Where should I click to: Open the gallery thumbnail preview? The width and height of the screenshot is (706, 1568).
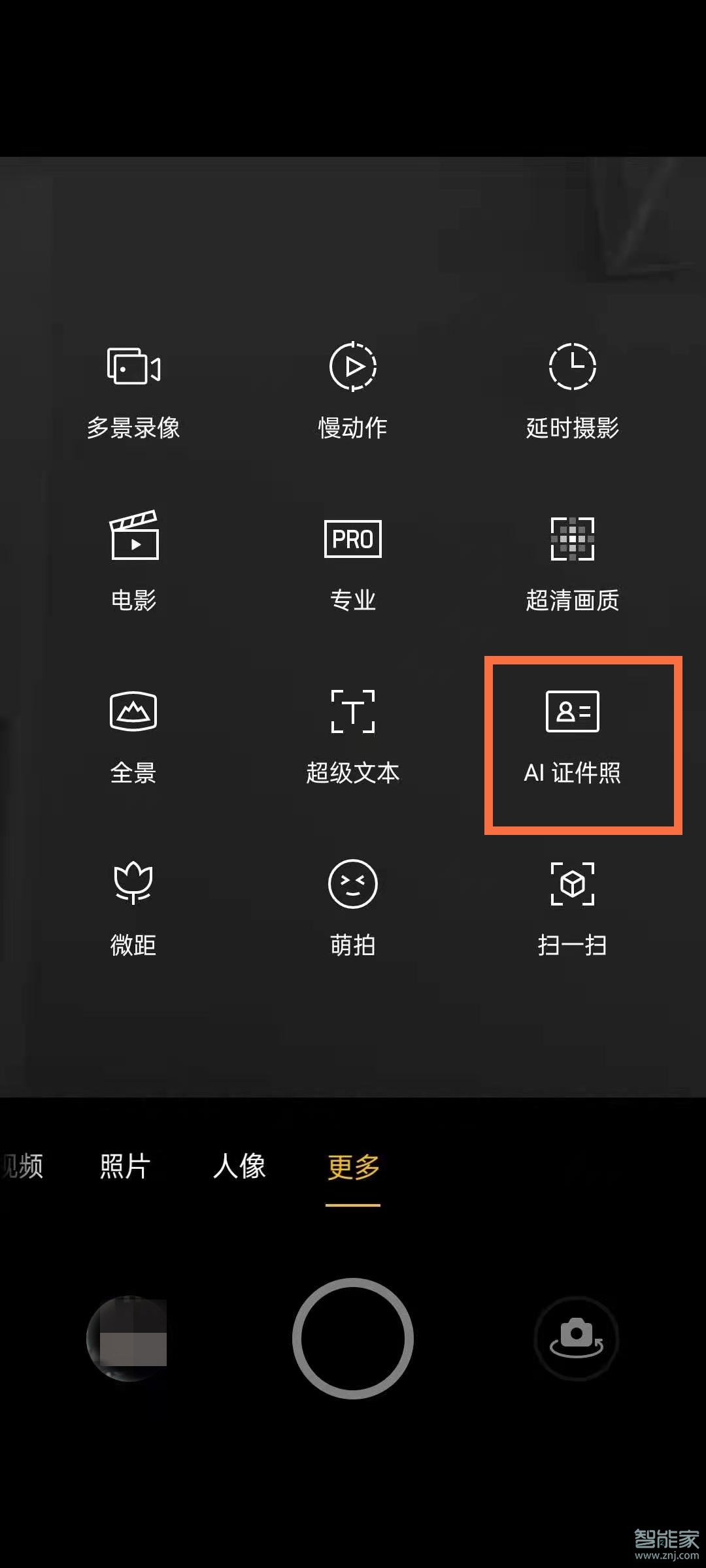129,1338
